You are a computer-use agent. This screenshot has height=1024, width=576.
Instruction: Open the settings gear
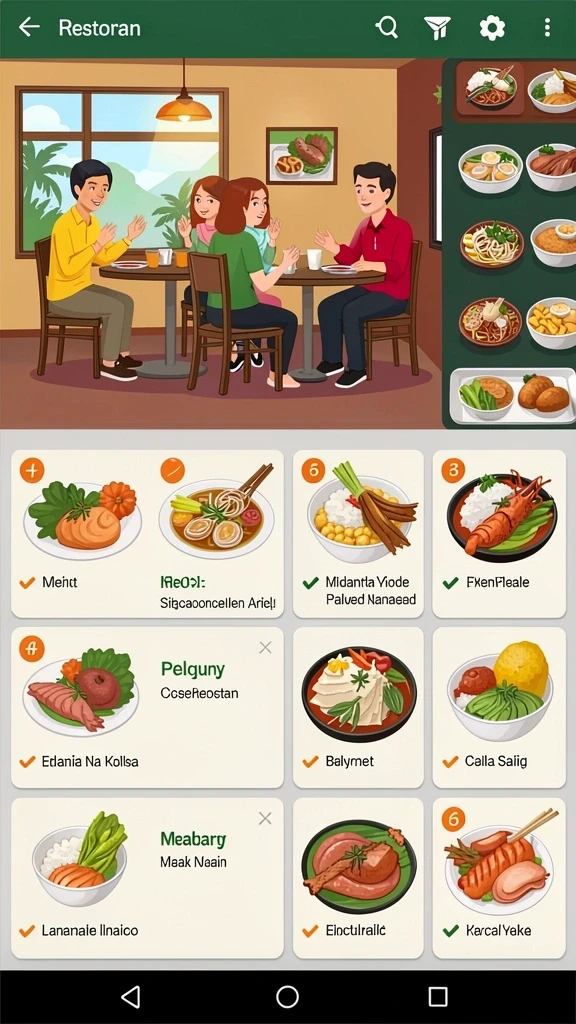click(492, 28)
